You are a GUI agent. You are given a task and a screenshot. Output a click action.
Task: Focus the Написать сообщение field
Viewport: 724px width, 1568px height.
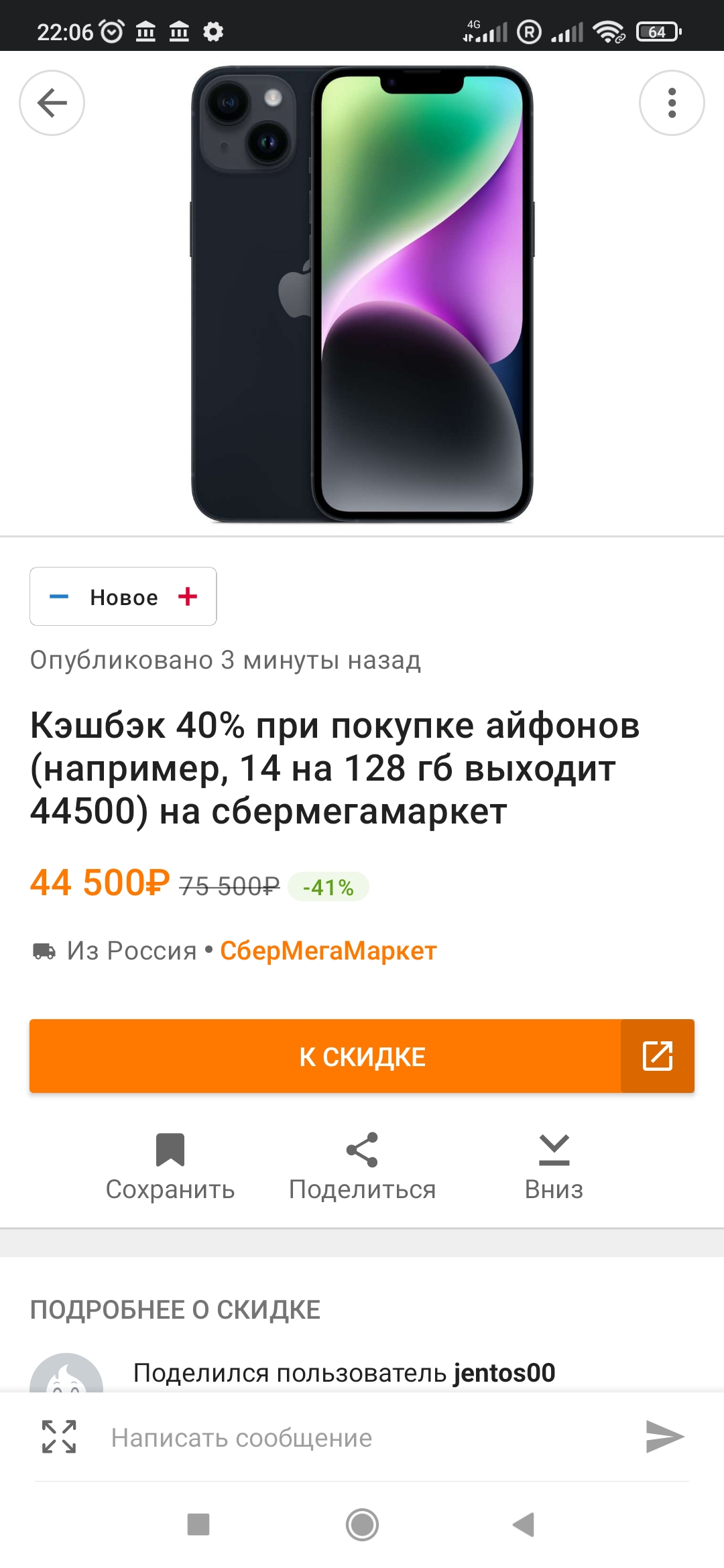coord(362,1438)
